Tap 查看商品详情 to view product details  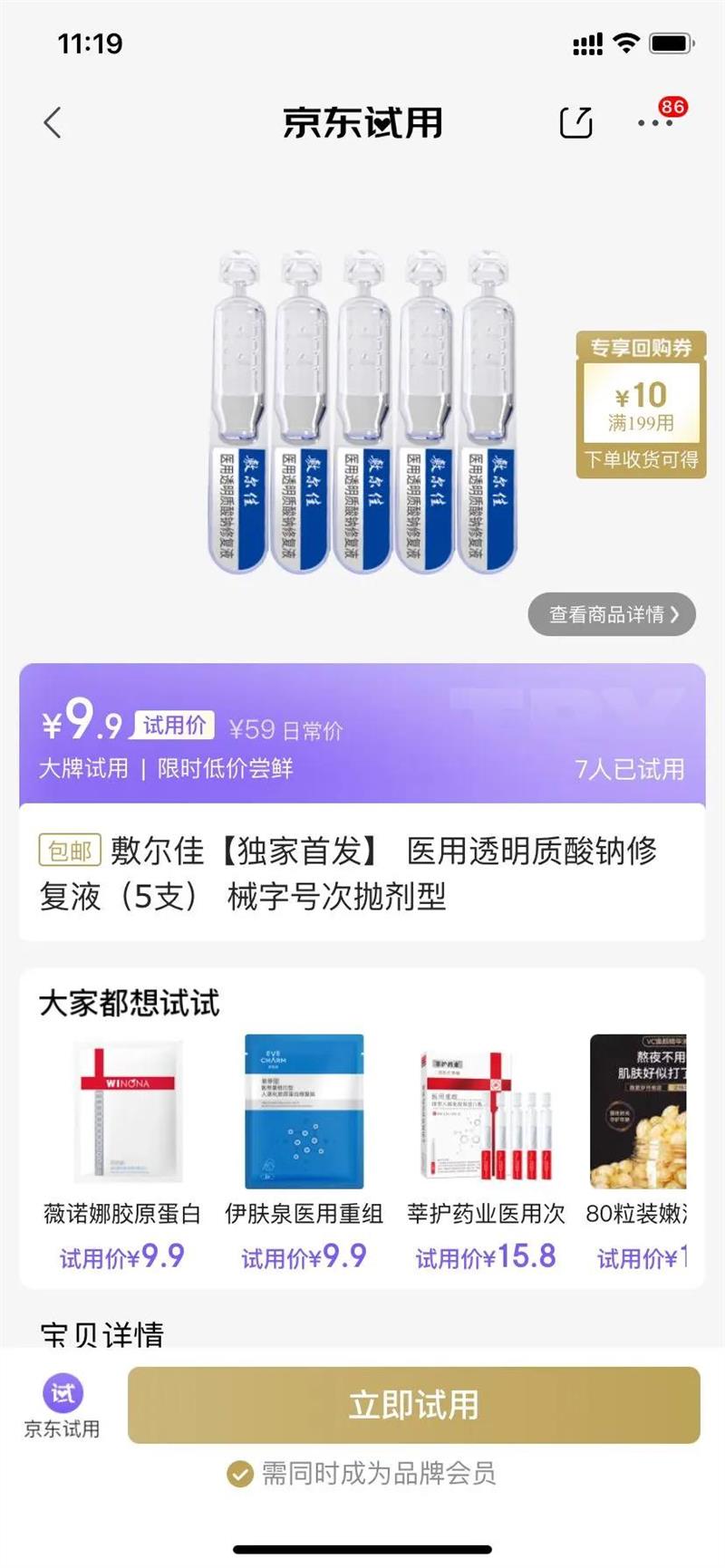point(612,614)
